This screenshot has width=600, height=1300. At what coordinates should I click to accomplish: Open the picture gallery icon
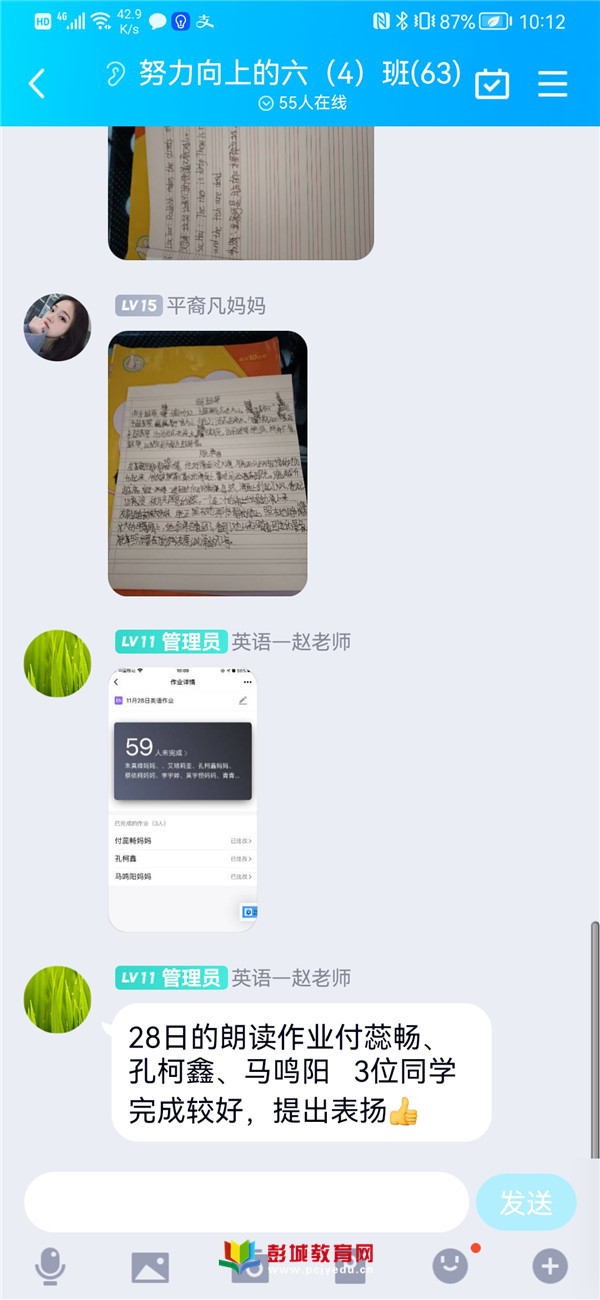150,1267
